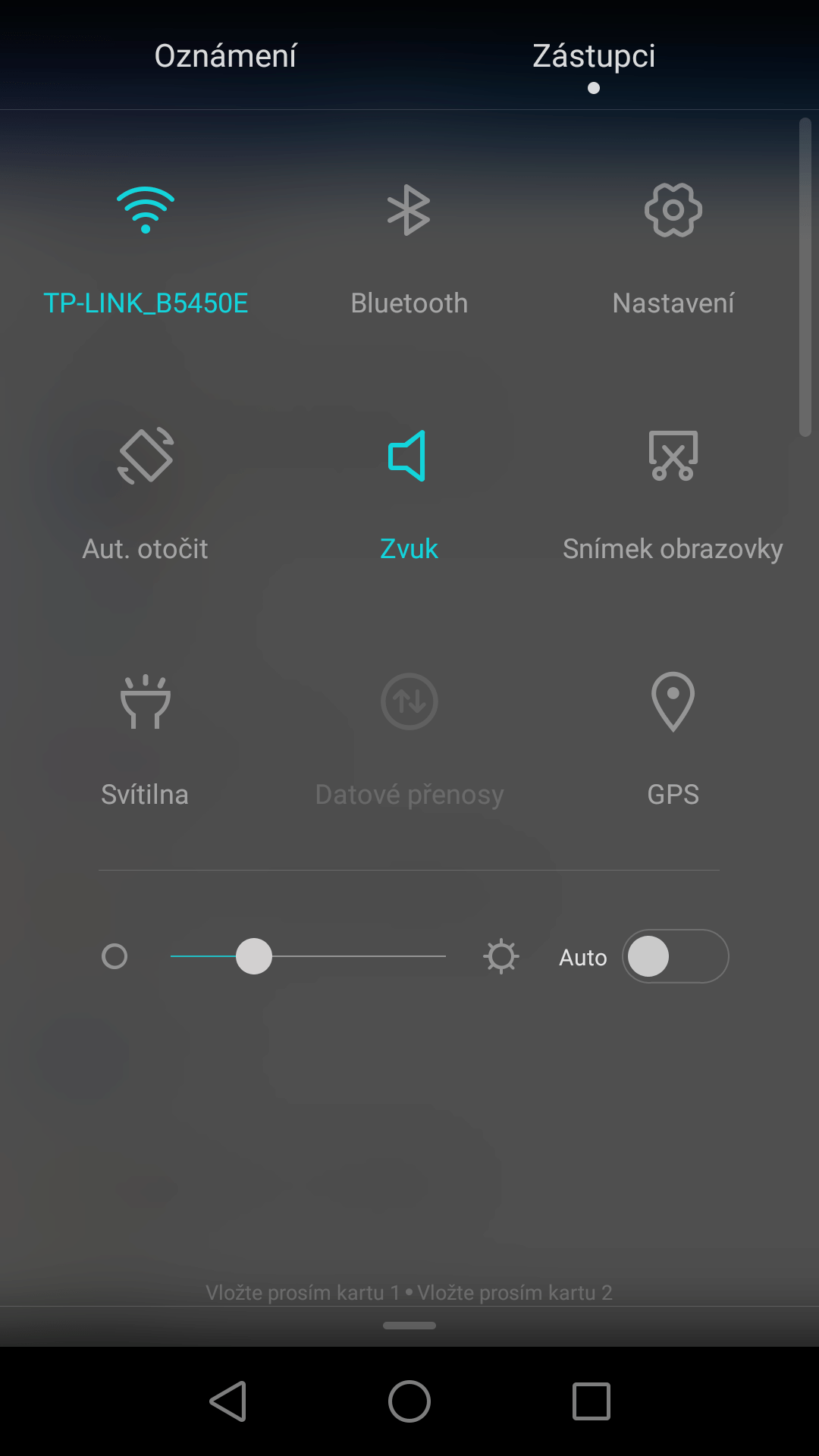Go back with the navigation bar
The width and height of the screenshot is (819, 1456).
click(x=227, y=1401)
